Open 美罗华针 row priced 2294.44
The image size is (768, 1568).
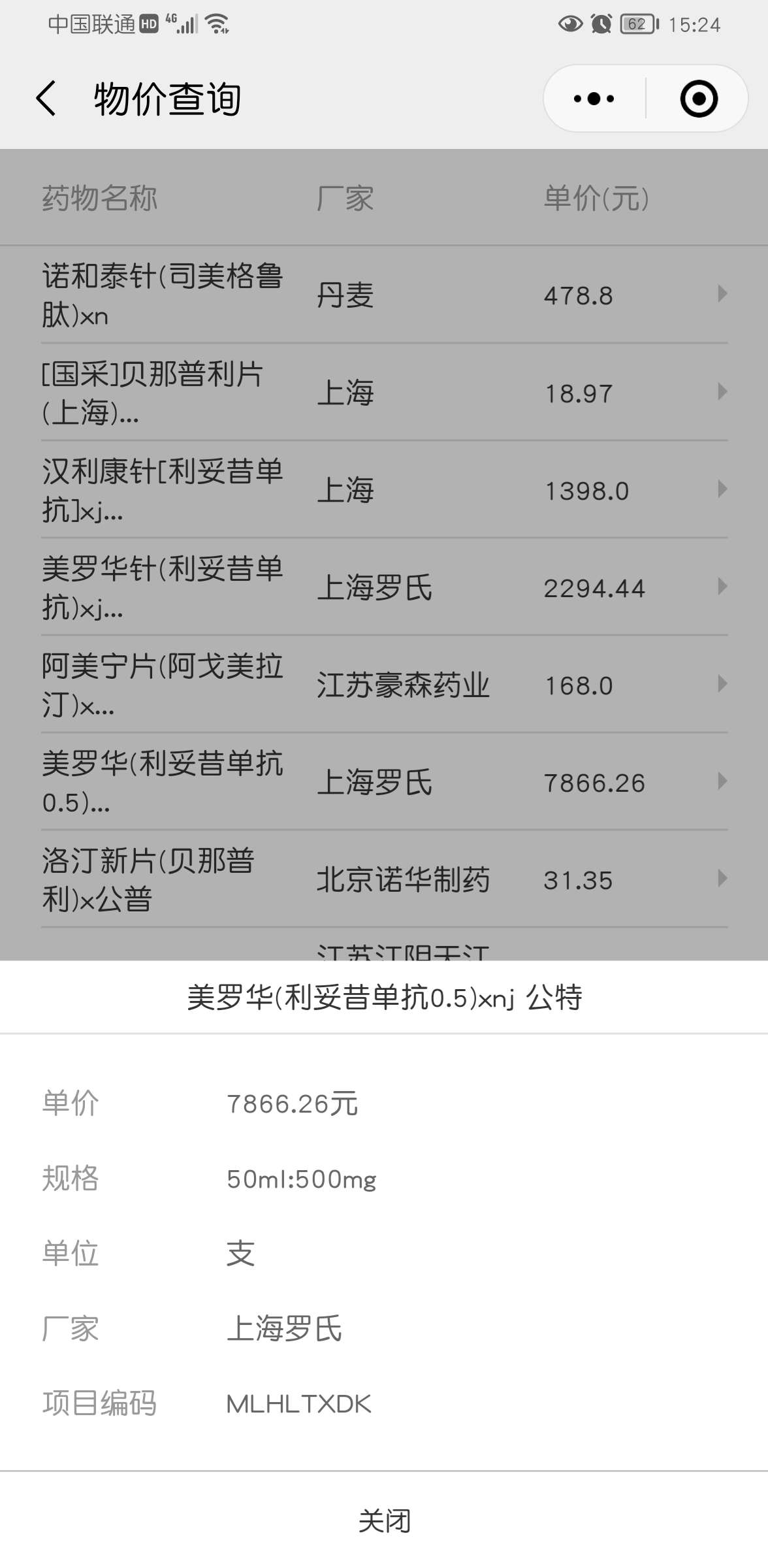(384, 587)
